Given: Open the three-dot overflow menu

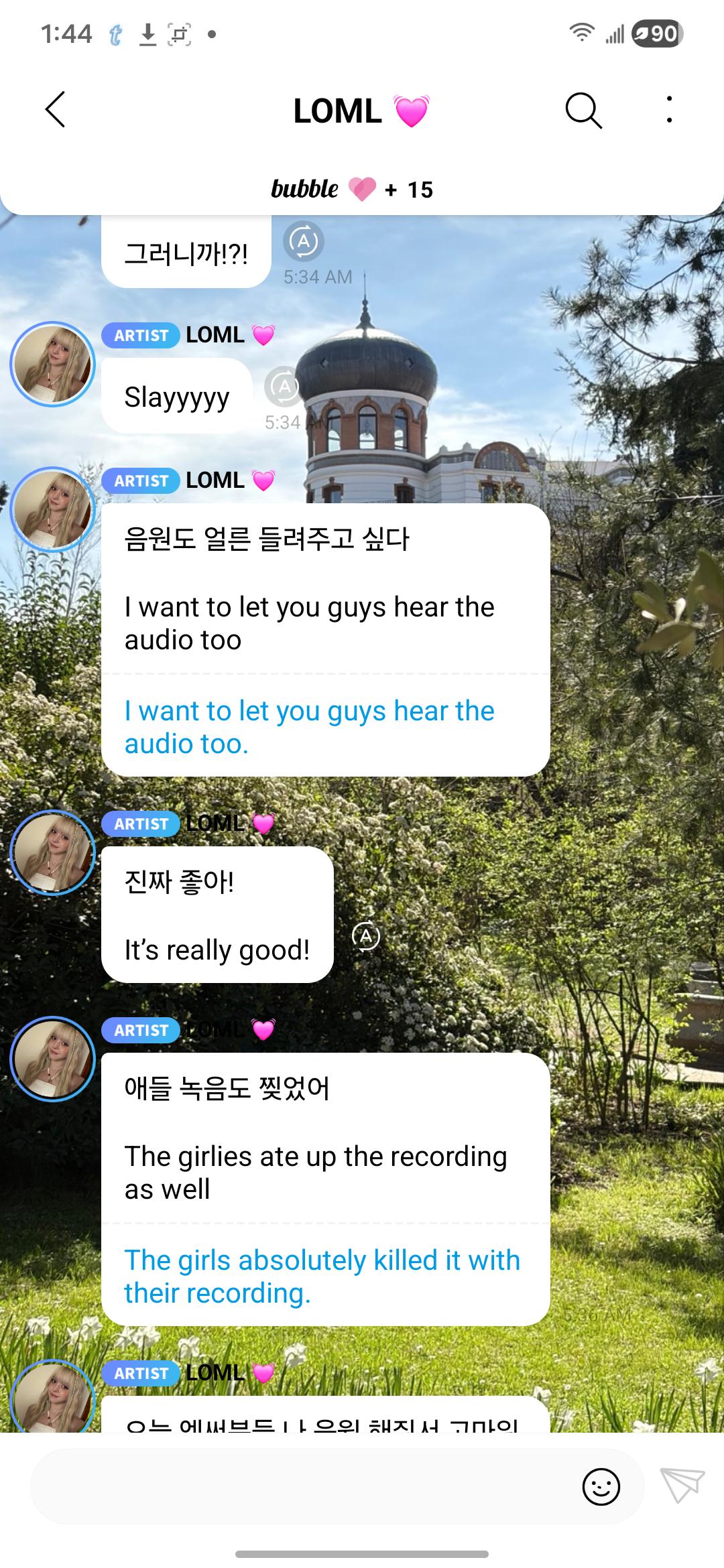Looking at the screenshot, I should (668, 109).
